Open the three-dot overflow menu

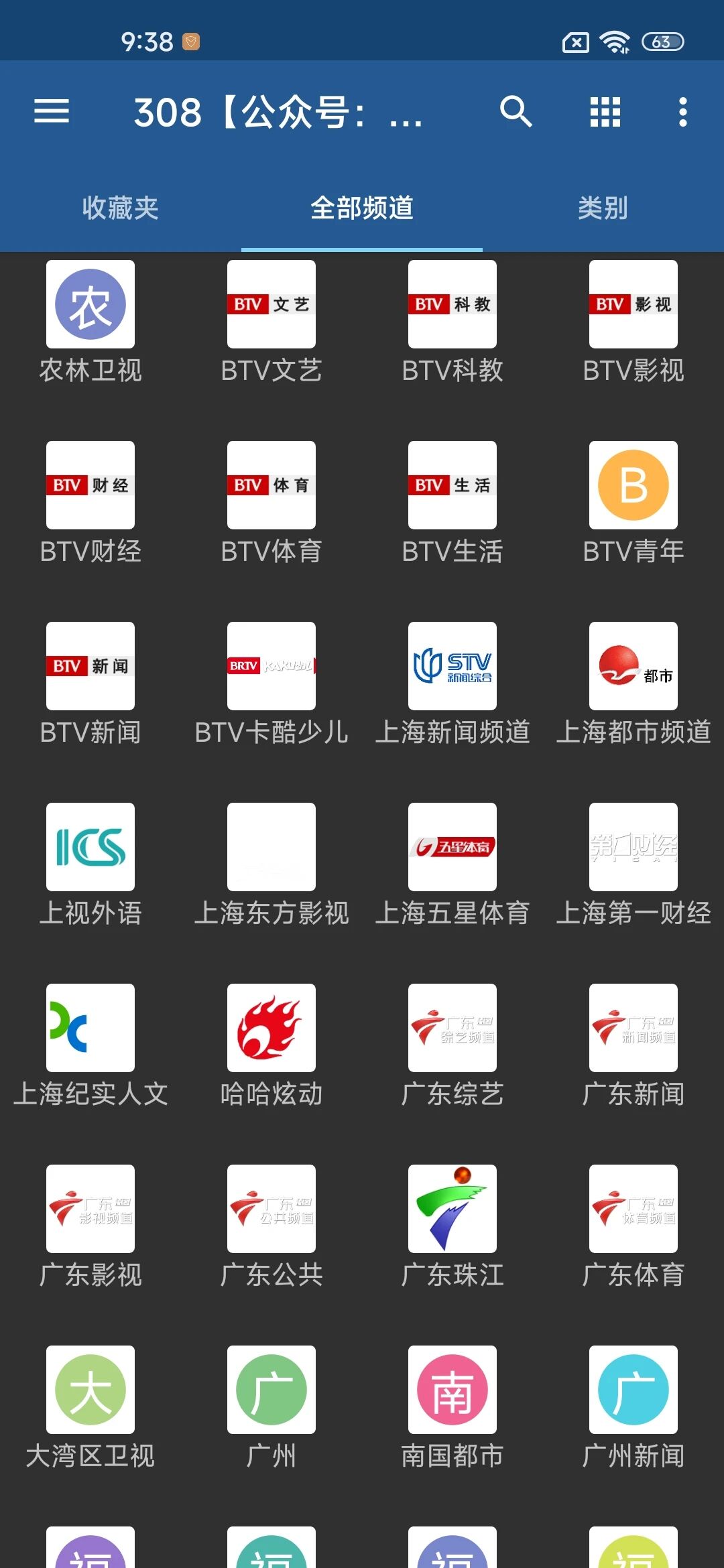[682, 111]
